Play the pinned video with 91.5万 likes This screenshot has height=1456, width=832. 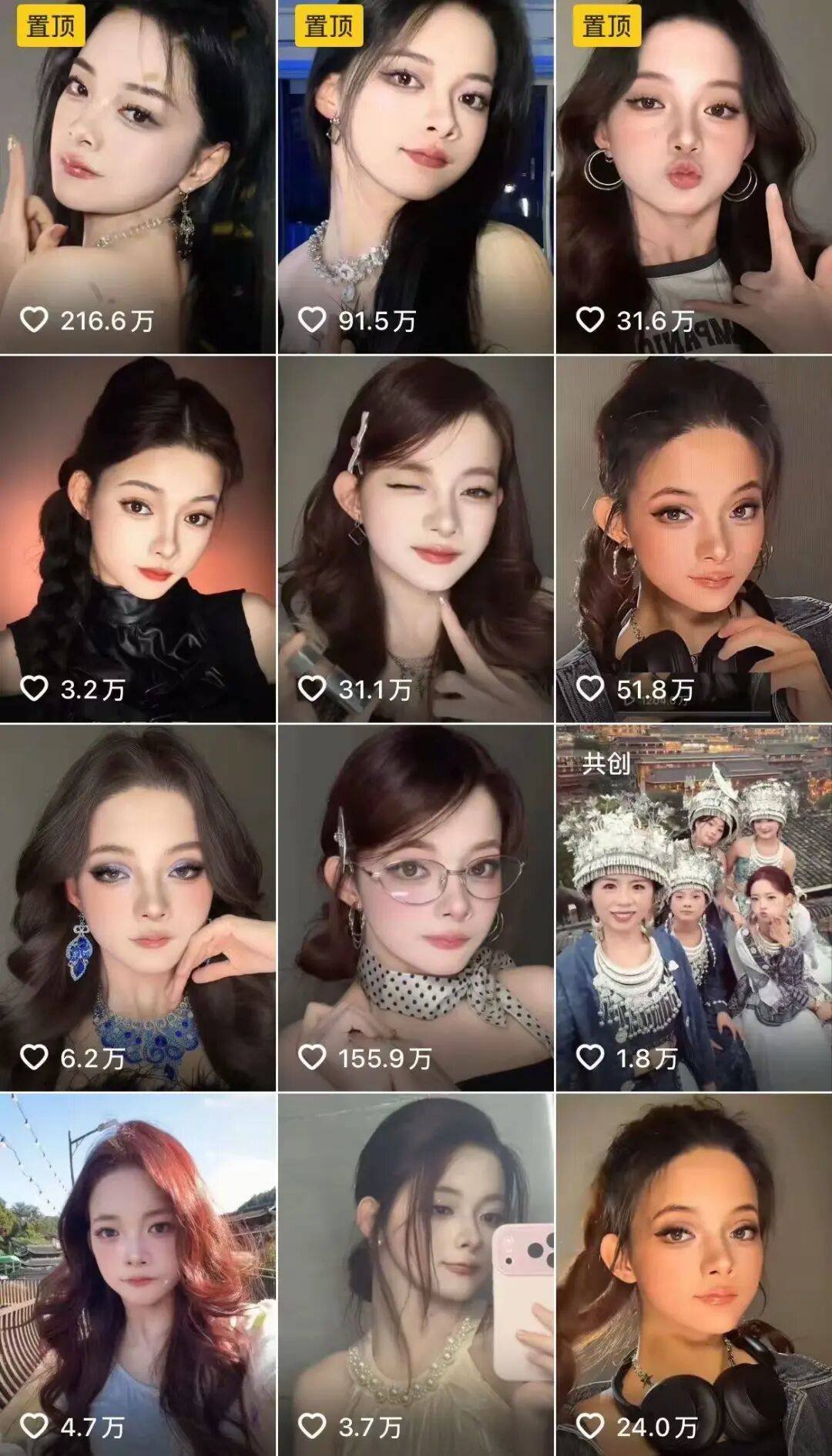415,177
